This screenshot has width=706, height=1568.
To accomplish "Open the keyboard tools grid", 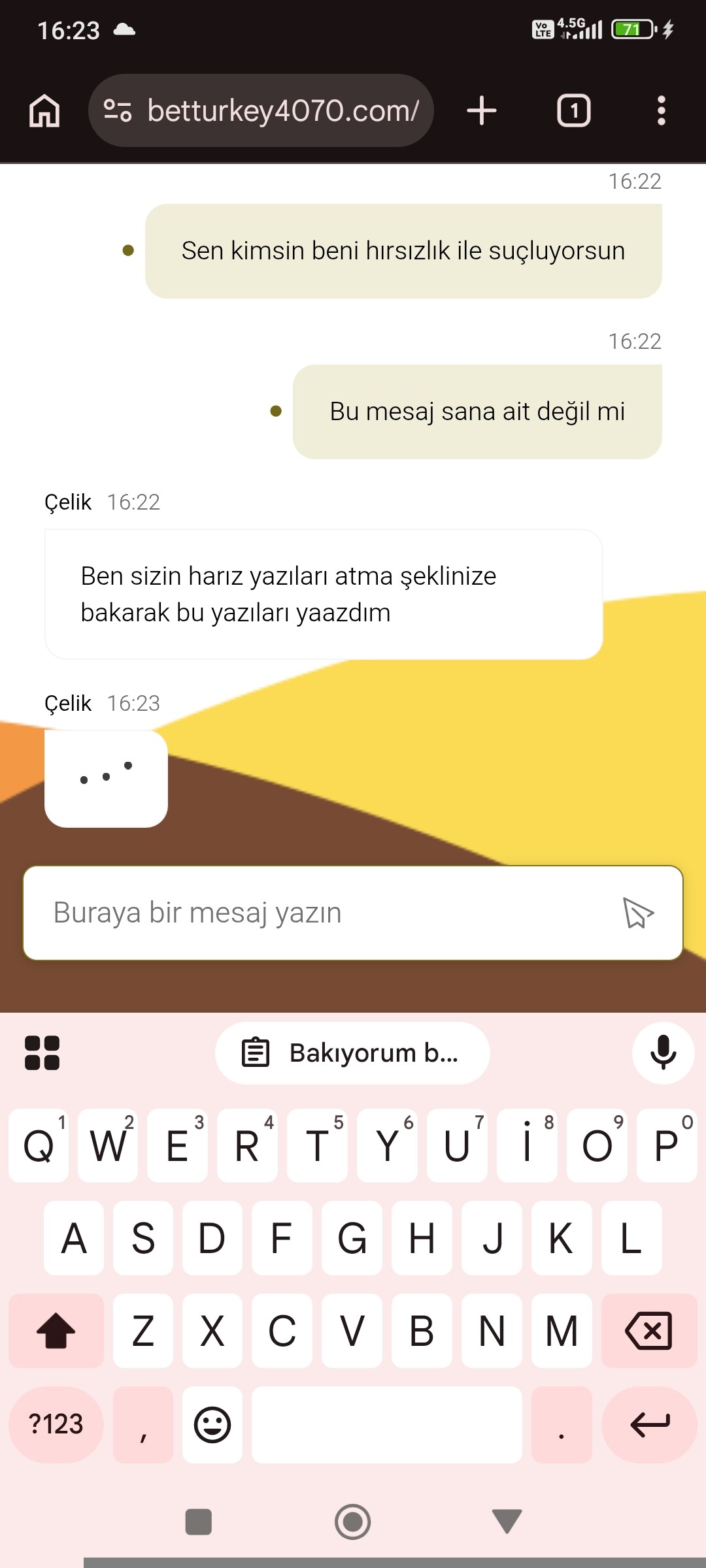I will pos(42,1053).
